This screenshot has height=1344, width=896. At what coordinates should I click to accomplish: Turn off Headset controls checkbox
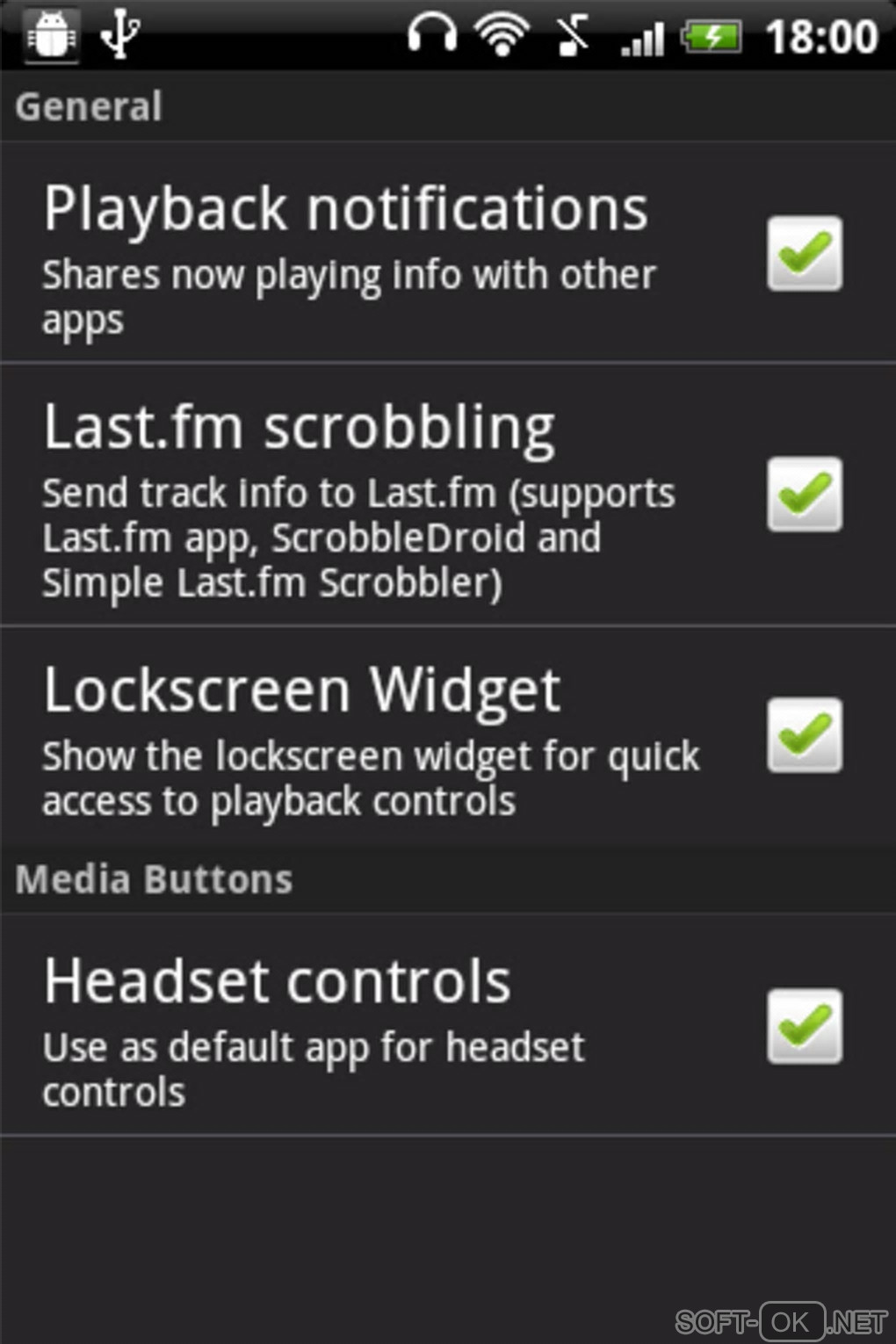(x=804, y=1027)
